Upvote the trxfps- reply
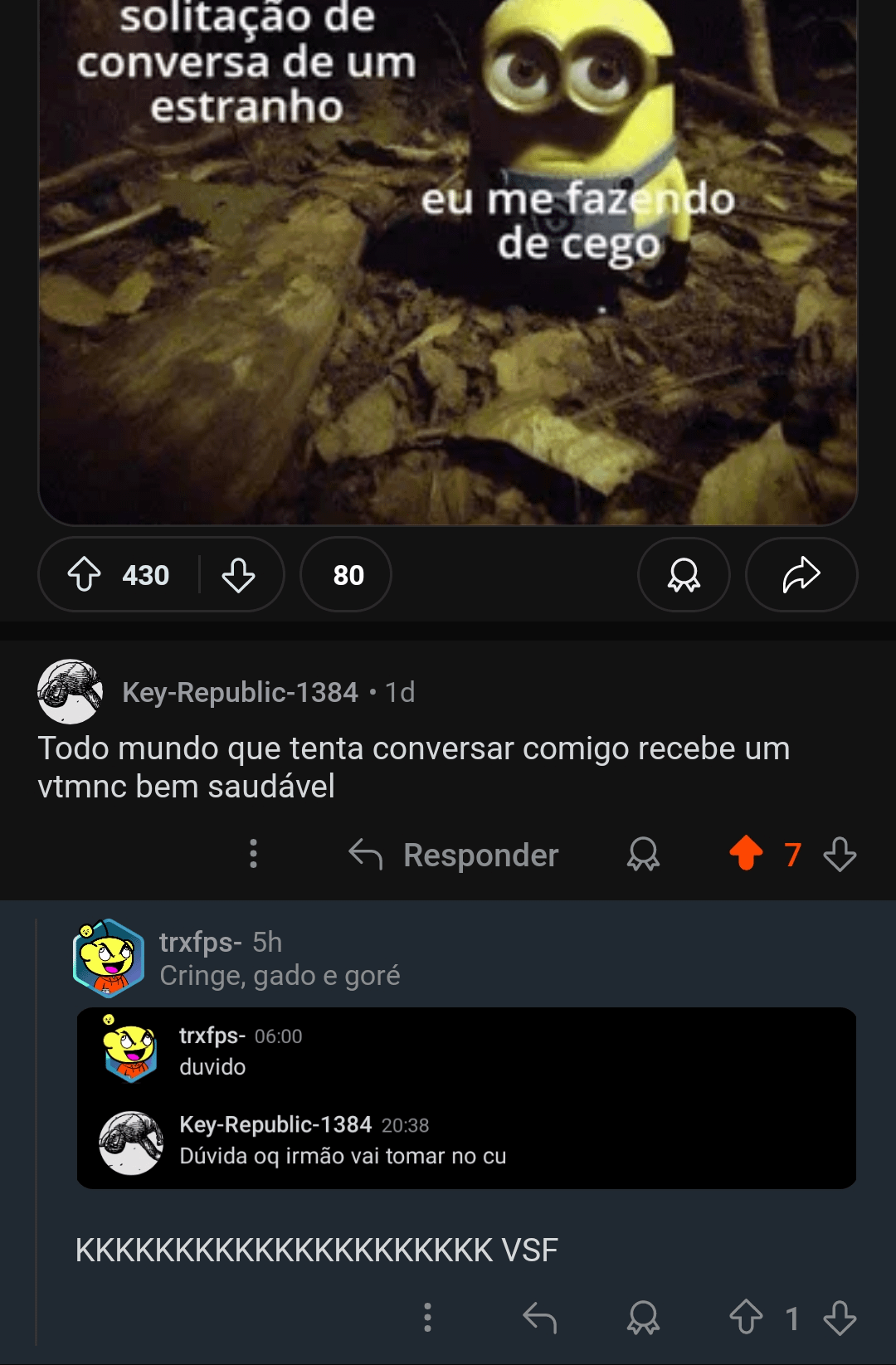Screen dimensions: 896x1365 [x=746, y=1318]
